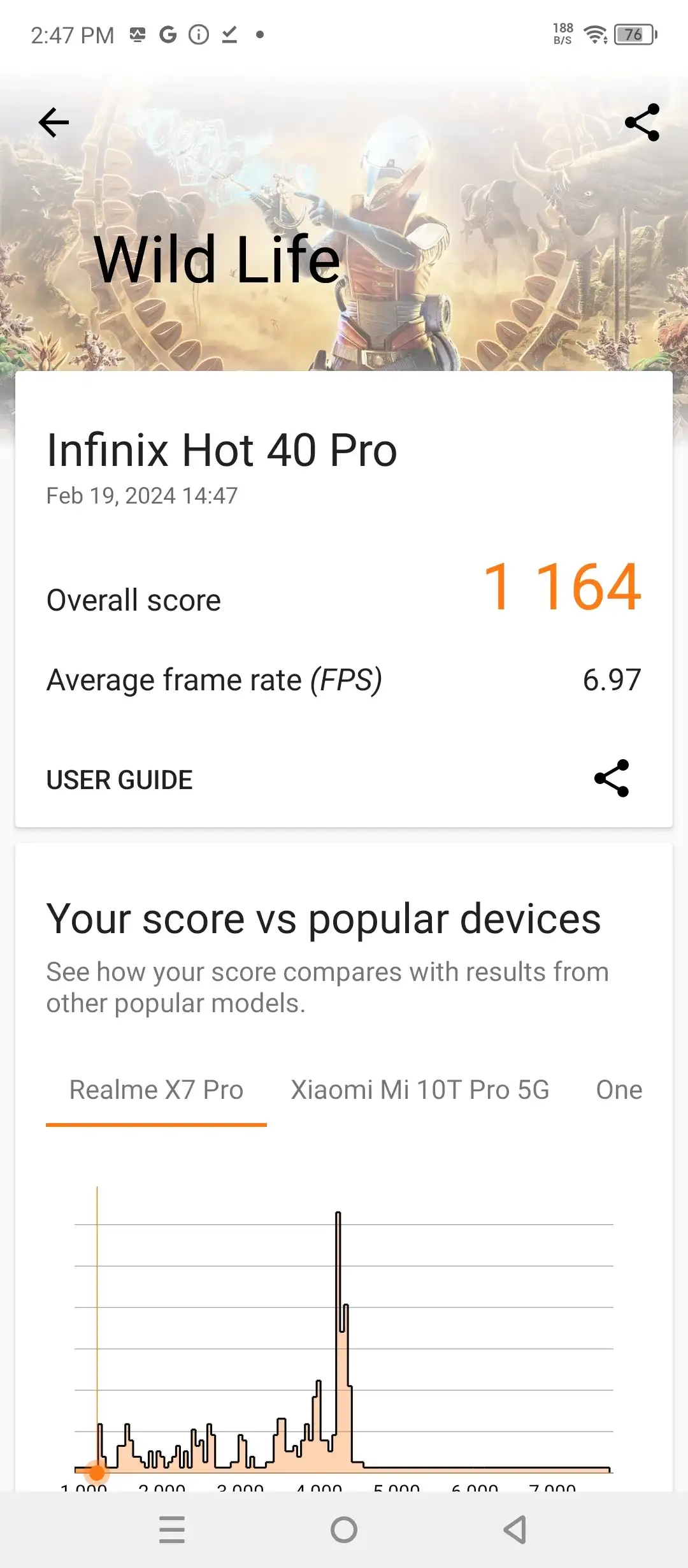Go back using the top-left arrow
The image size is (688, 1568).
pos(54,122)
